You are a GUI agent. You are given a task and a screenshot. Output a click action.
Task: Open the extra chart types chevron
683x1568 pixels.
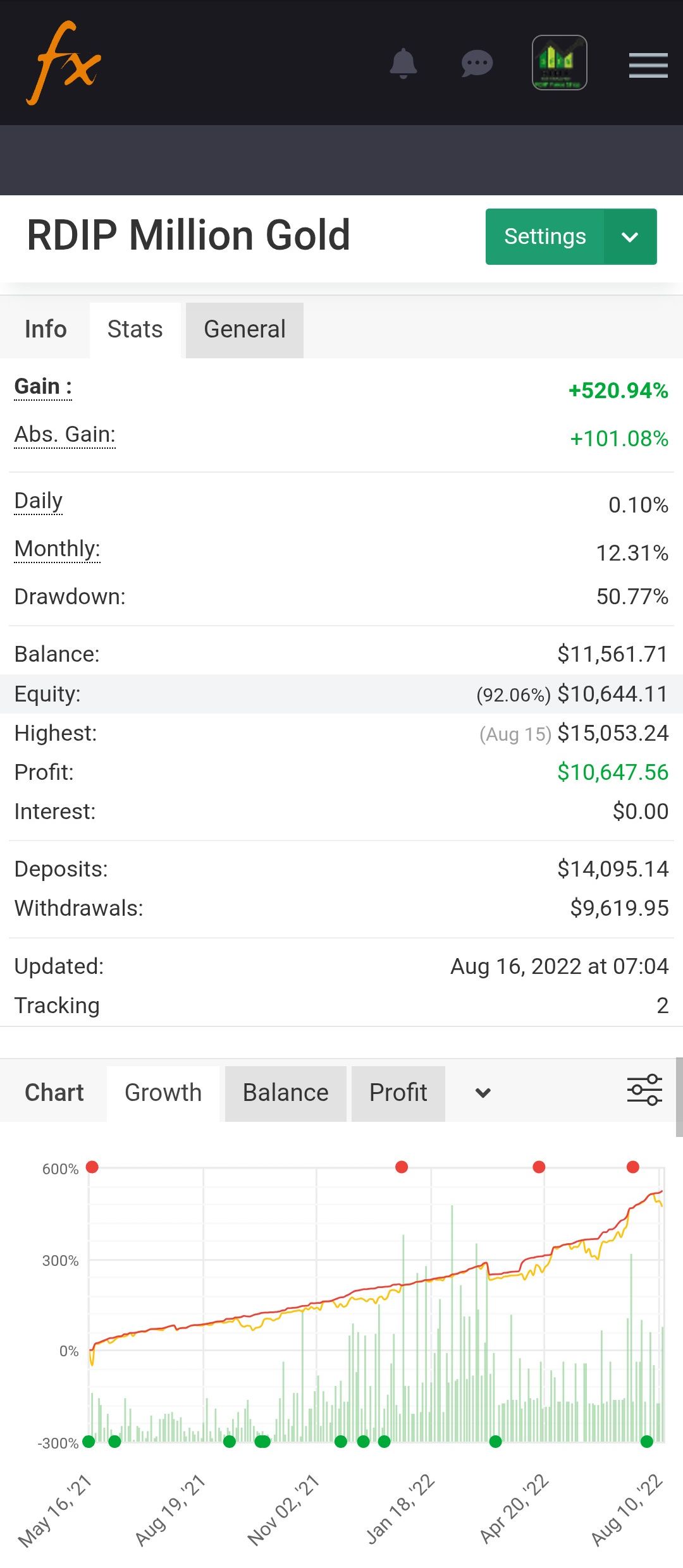(483, 1093)
